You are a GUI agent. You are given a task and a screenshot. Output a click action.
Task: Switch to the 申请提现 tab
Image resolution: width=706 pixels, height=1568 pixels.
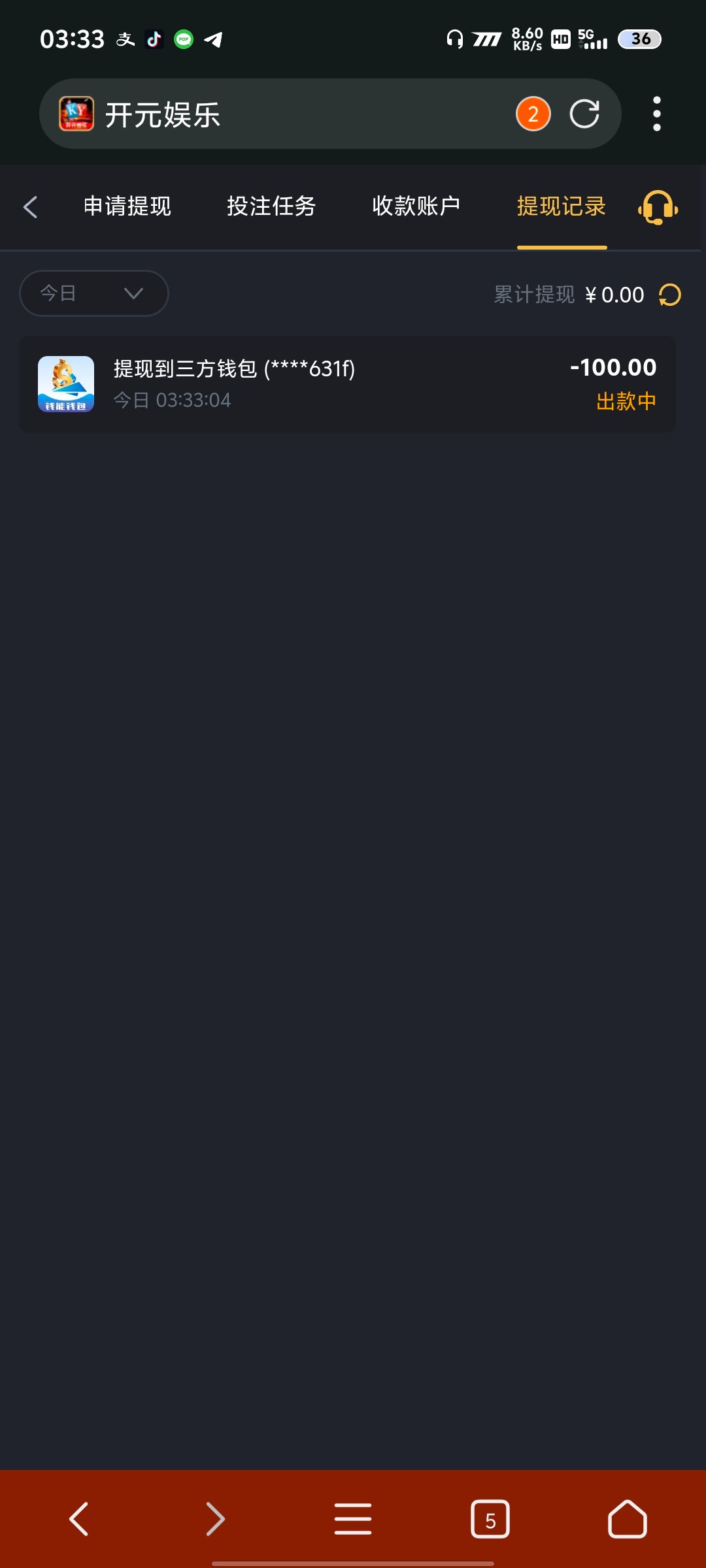pyautogui.click(x=127, y=206)
